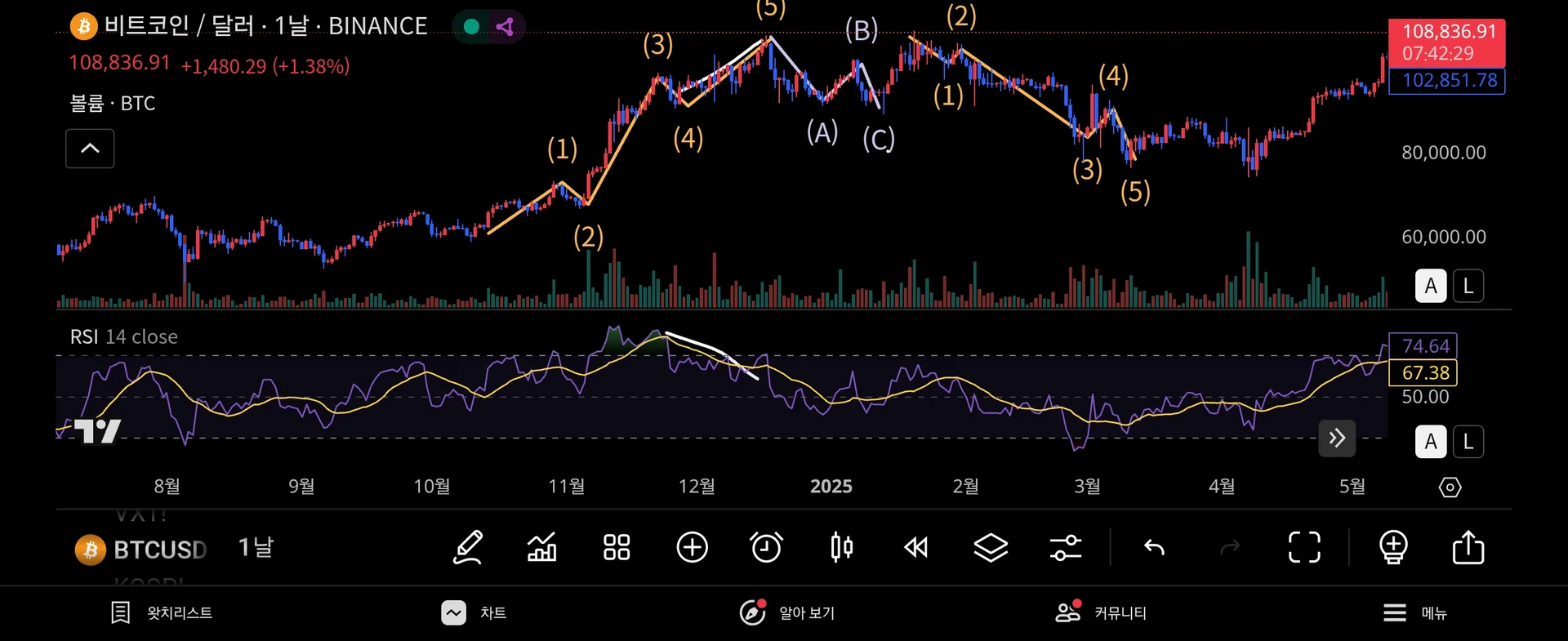Open the 메뉴 tab
The image size is (1568, 641).
[x=1414, y=612]
